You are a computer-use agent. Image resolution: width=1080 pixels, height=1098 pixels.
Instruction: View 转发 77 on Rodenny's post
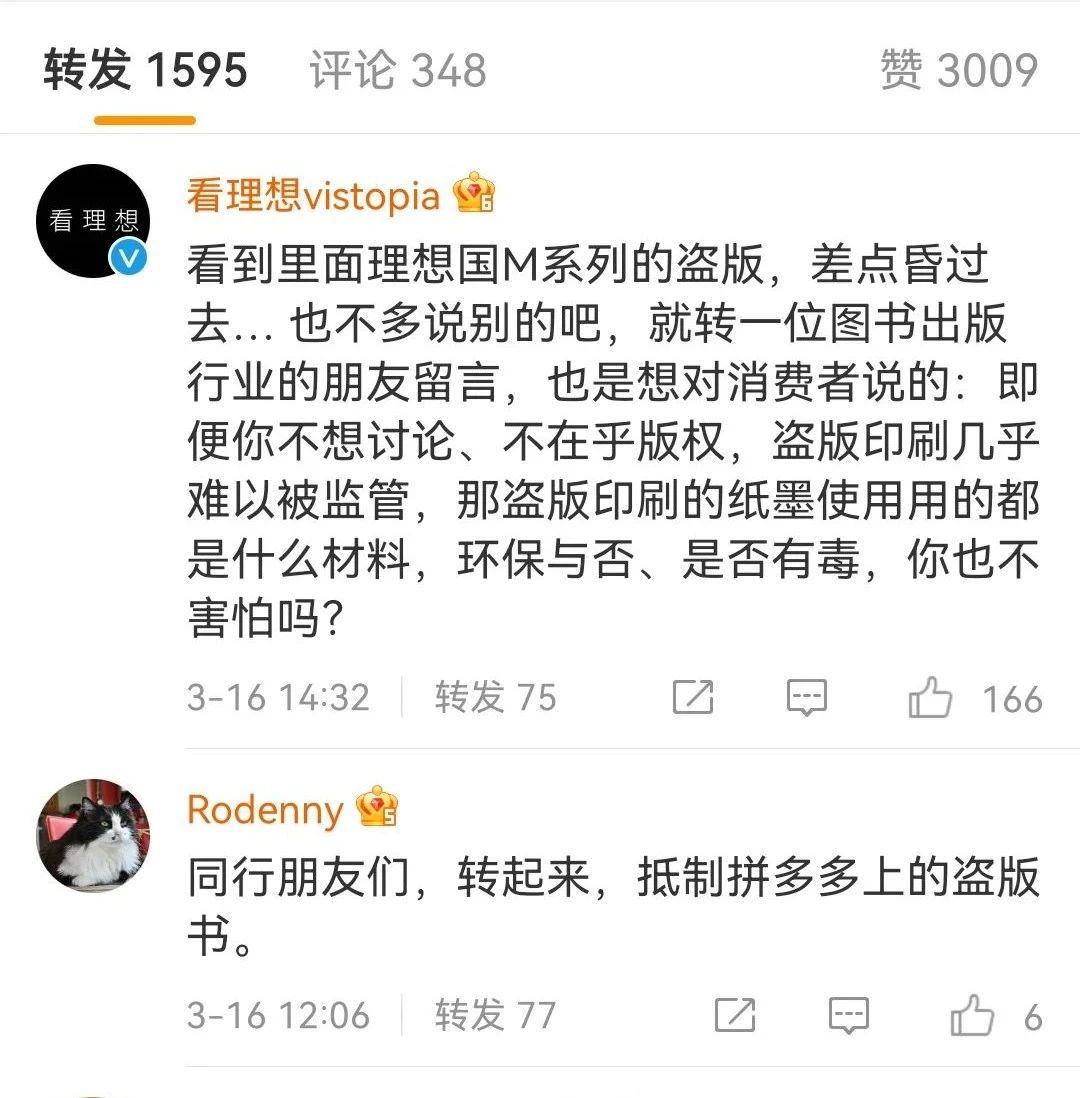click(x=495, y=1016)
